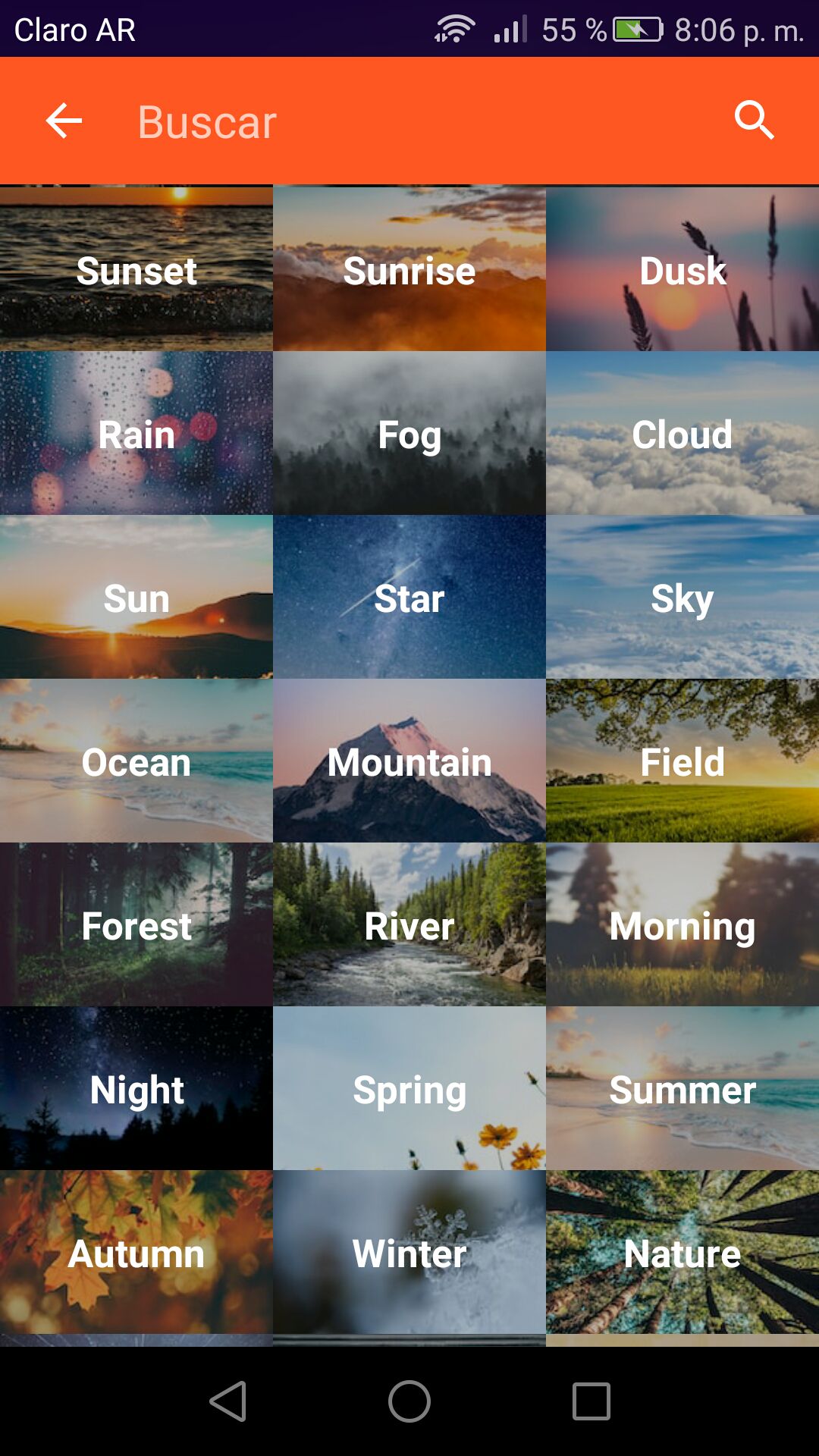The width and height of the screenshot is (819, 1456).
Task: Open the Field category
Action: tap(682, 761)
